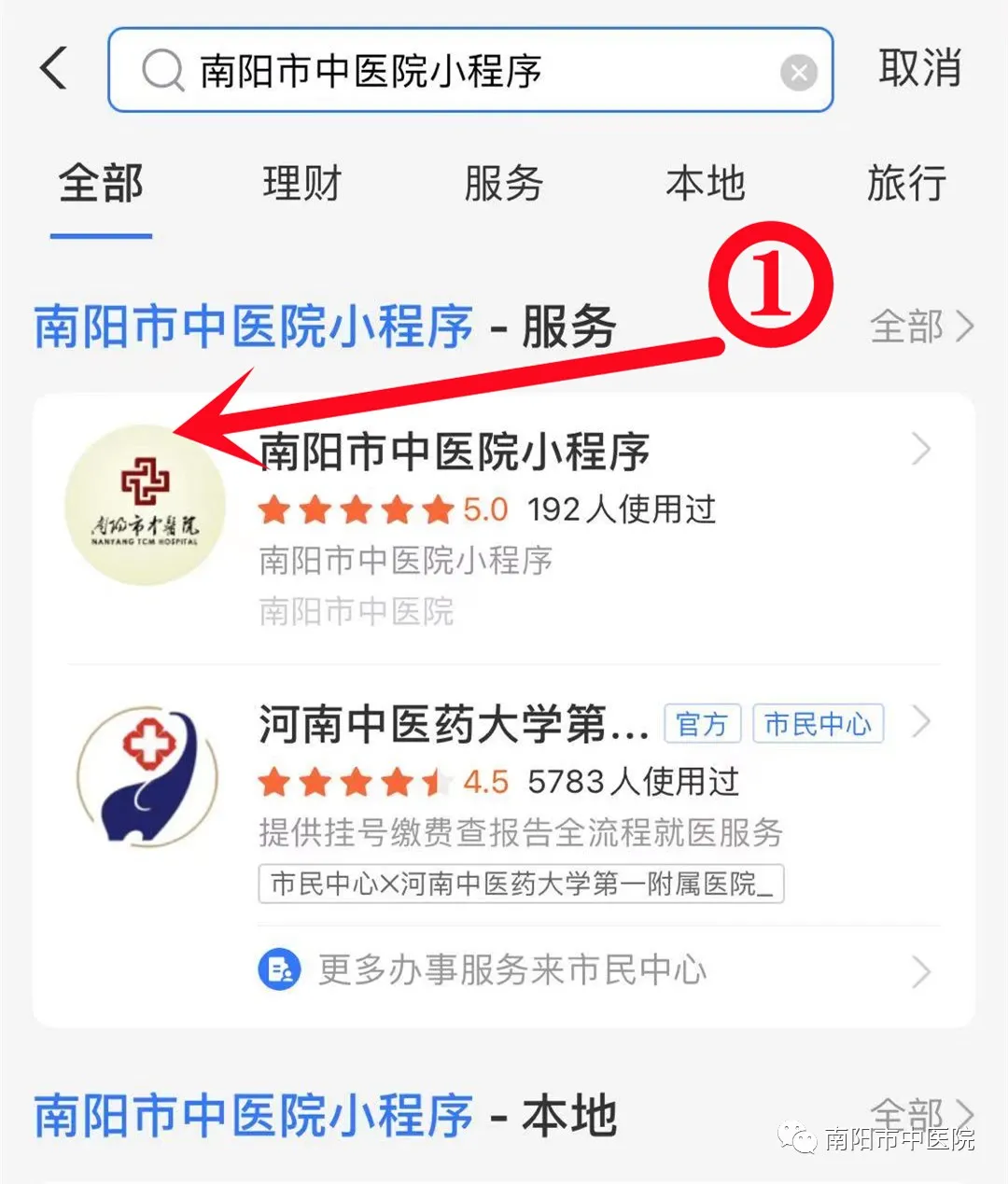Switch to the 理财 tab
This screenshot has height=1184, width=1008.
pyautogui.click(x=302, y=183)
